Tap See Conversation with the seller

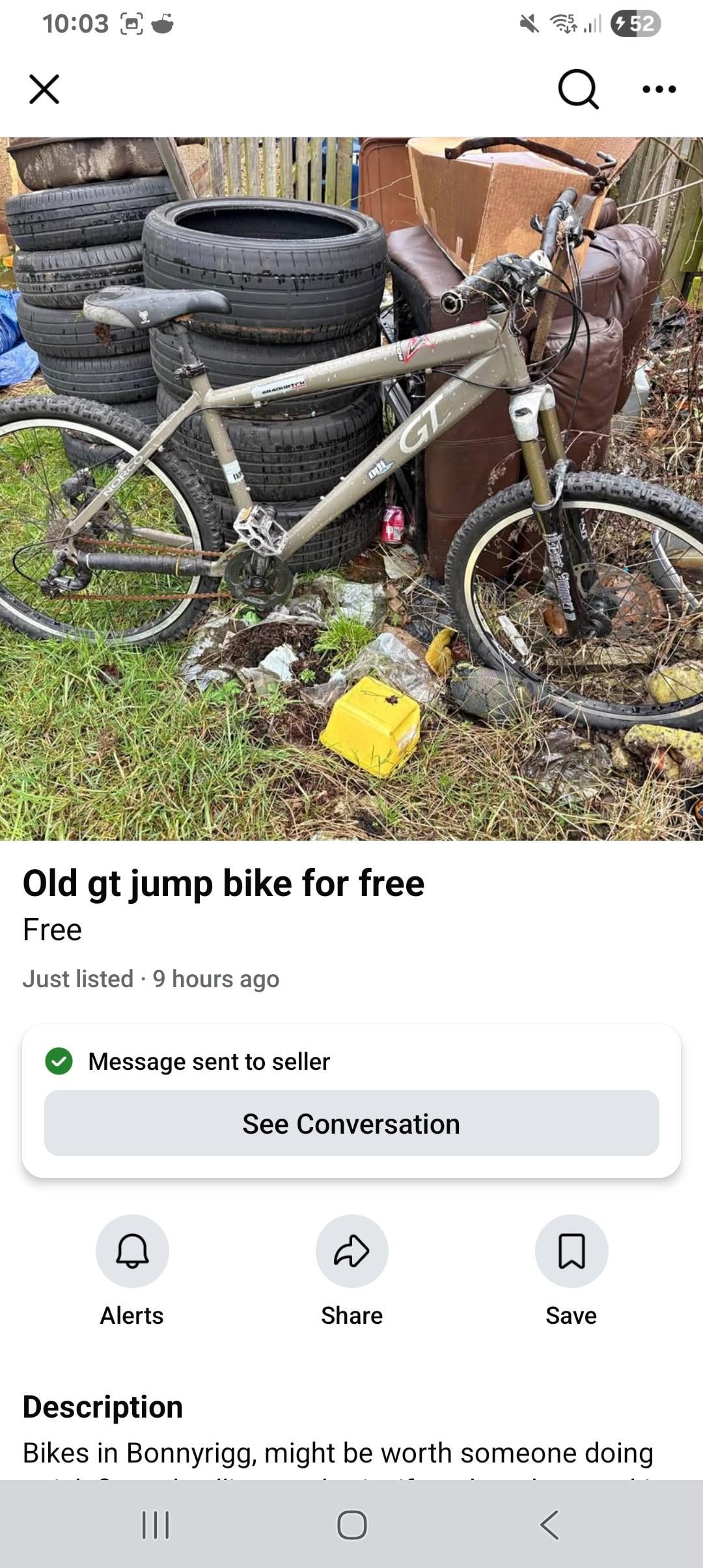[351, 1124]
